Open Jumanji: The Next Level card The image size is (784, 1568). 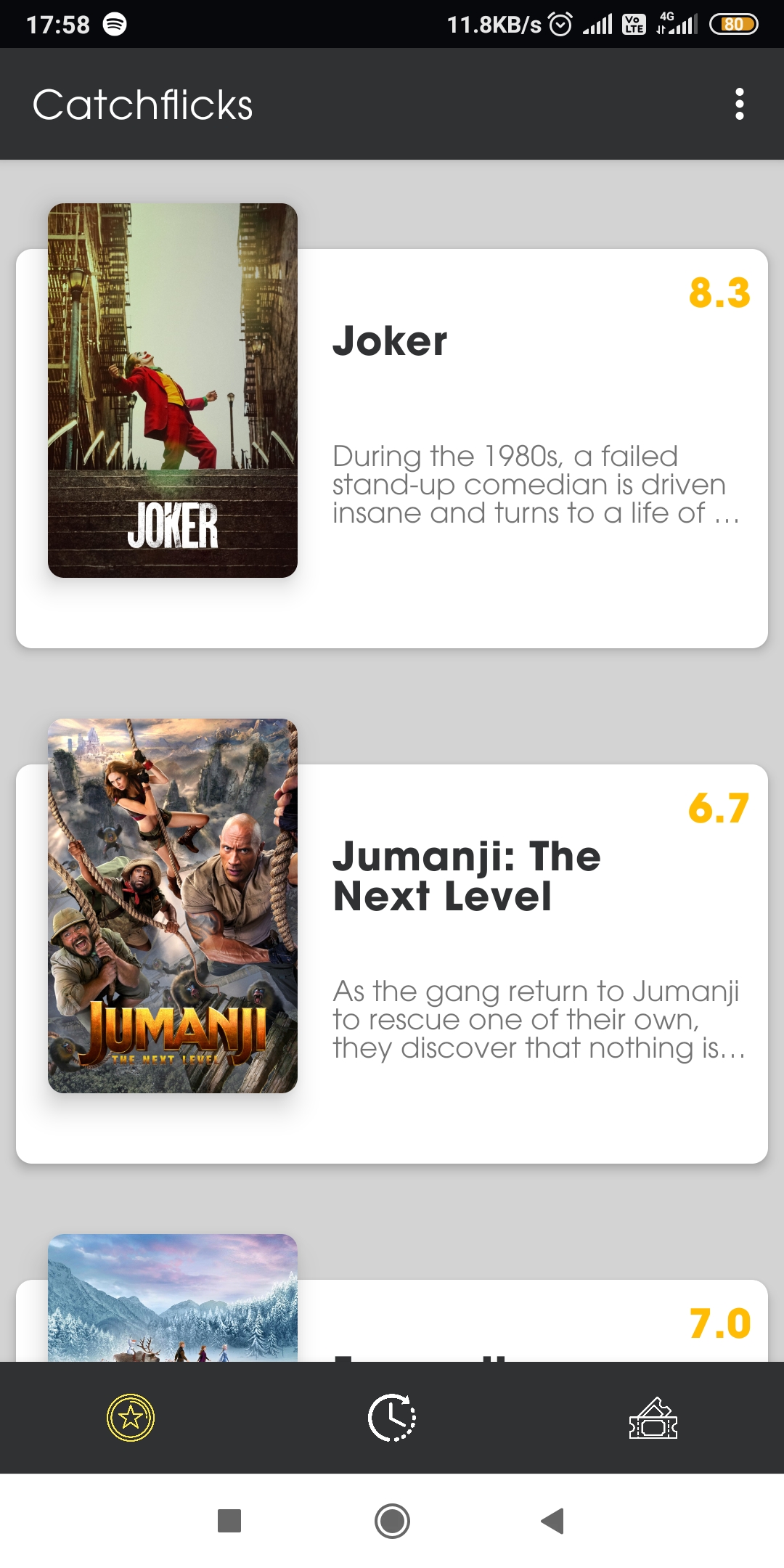508,965
